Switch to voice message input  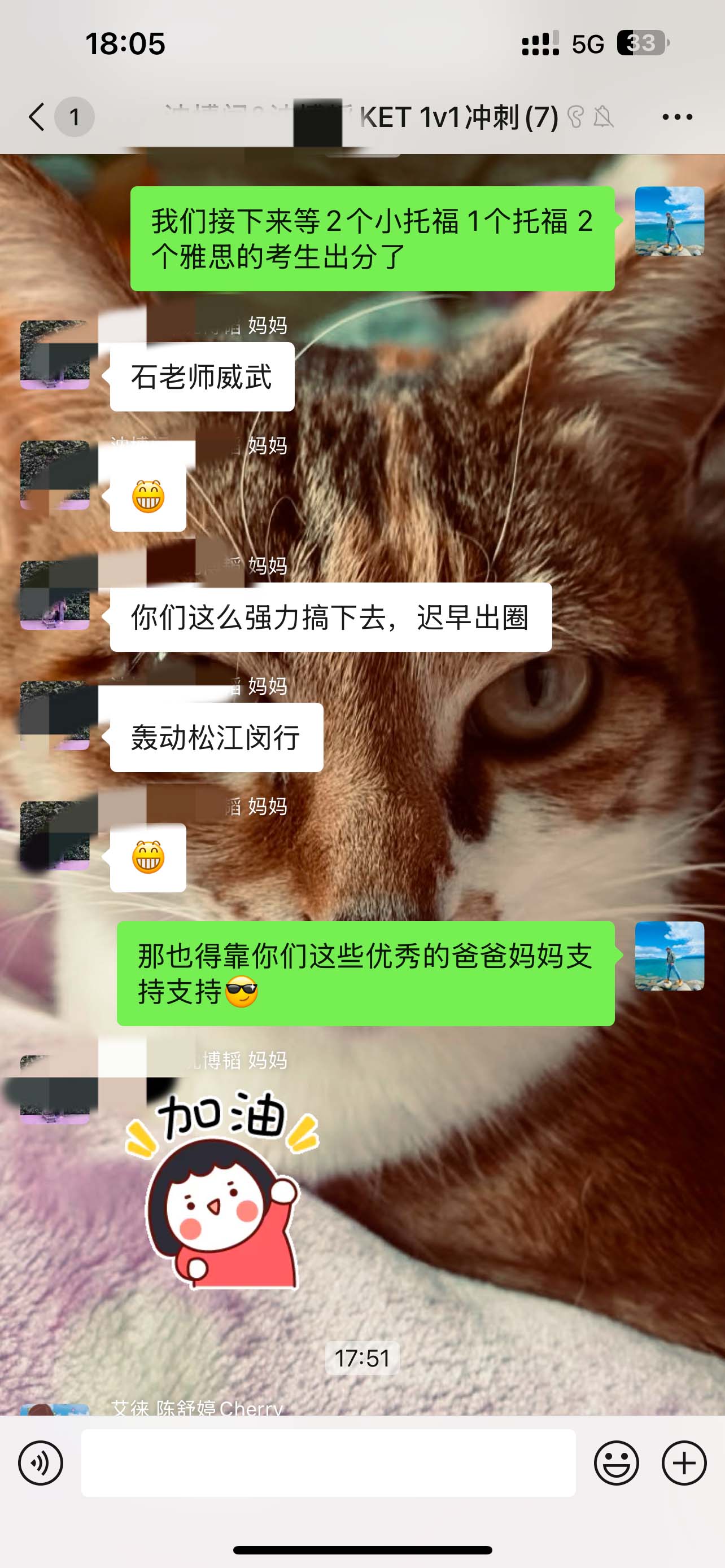[41, 1462]
